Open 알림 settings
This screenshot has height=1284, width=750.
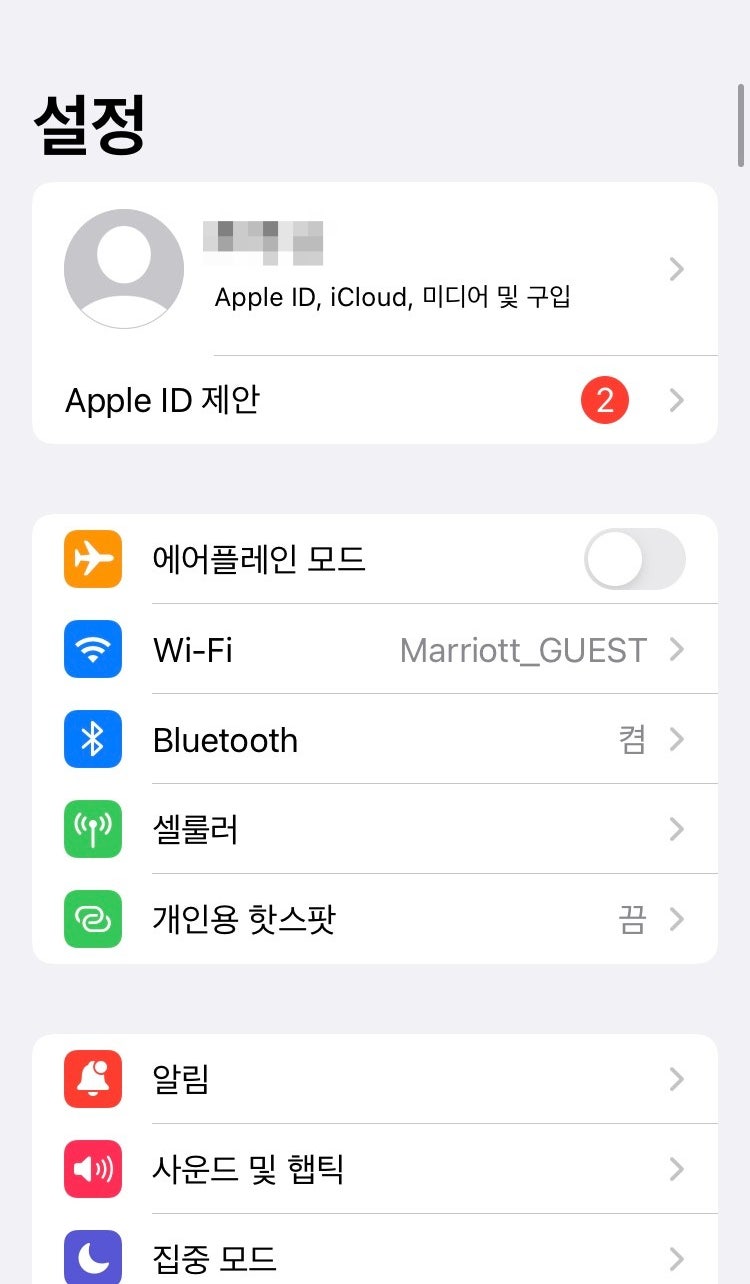pyautogui.click(x=375, y=1079)
